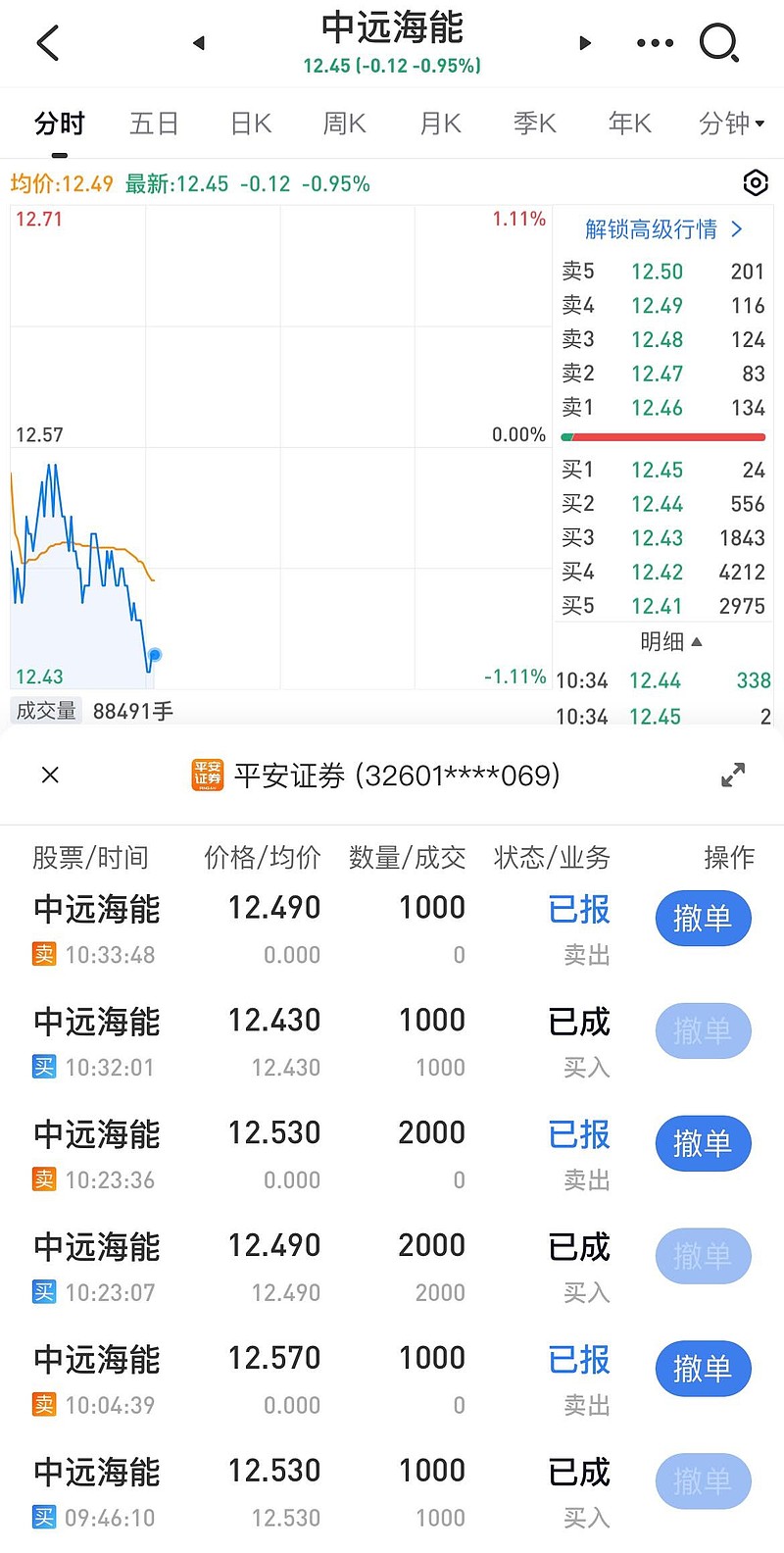Viewport: 784px width, 1553px height.
Task: Tap 解锁高级行情 link
Action: (663, 229)
